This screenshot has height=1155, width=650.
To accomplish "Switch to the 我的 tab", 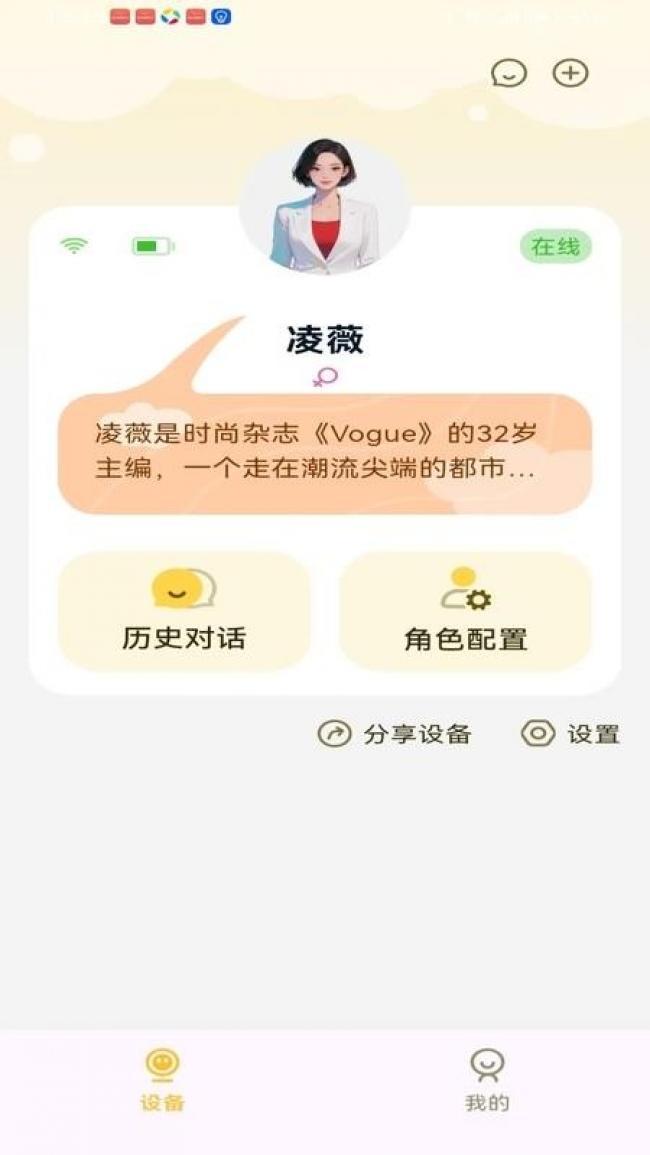I will (487, 1080).
